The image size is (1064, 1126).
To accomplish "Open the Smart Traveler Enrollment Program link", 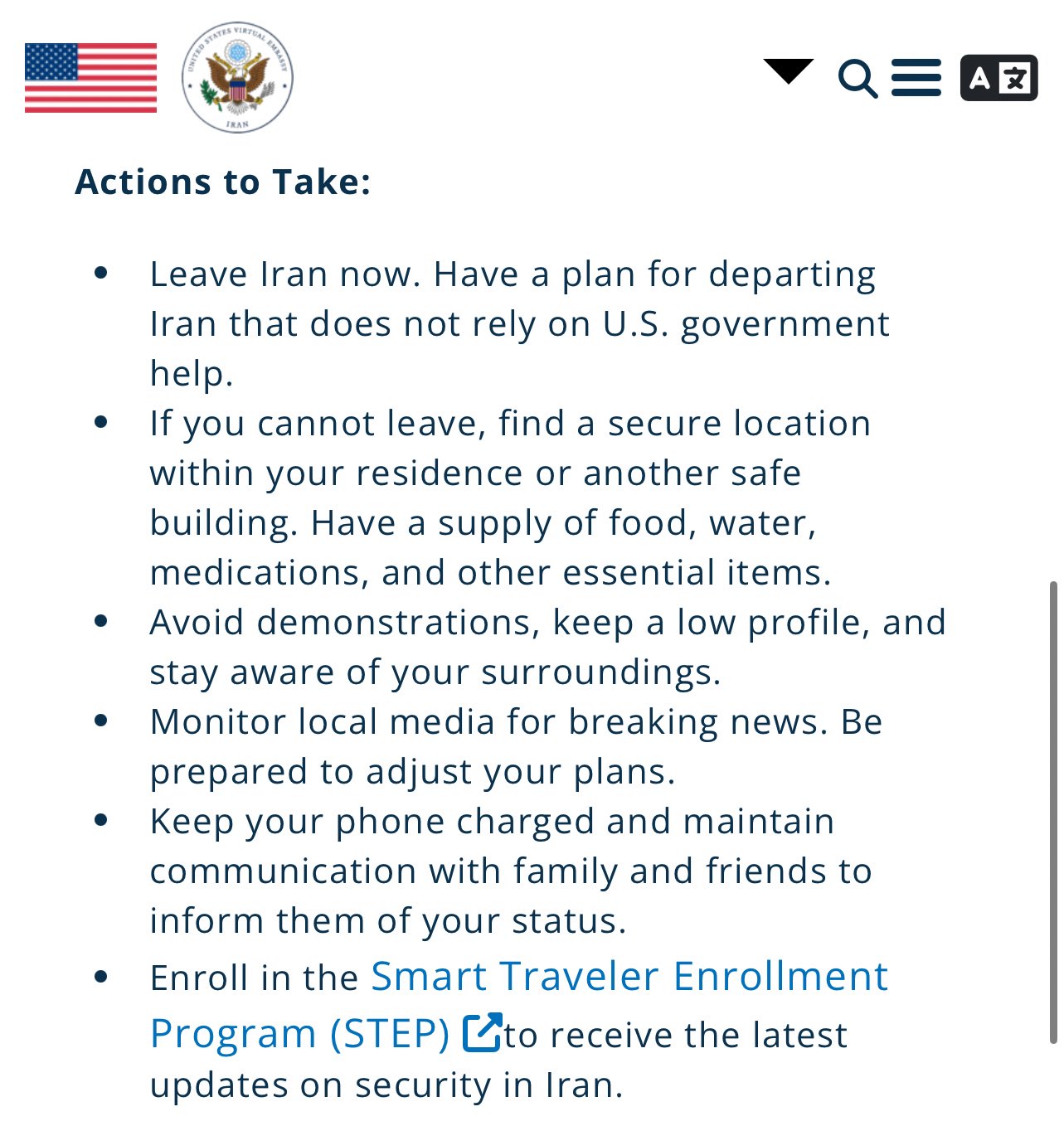I will [x=629, y=977].
